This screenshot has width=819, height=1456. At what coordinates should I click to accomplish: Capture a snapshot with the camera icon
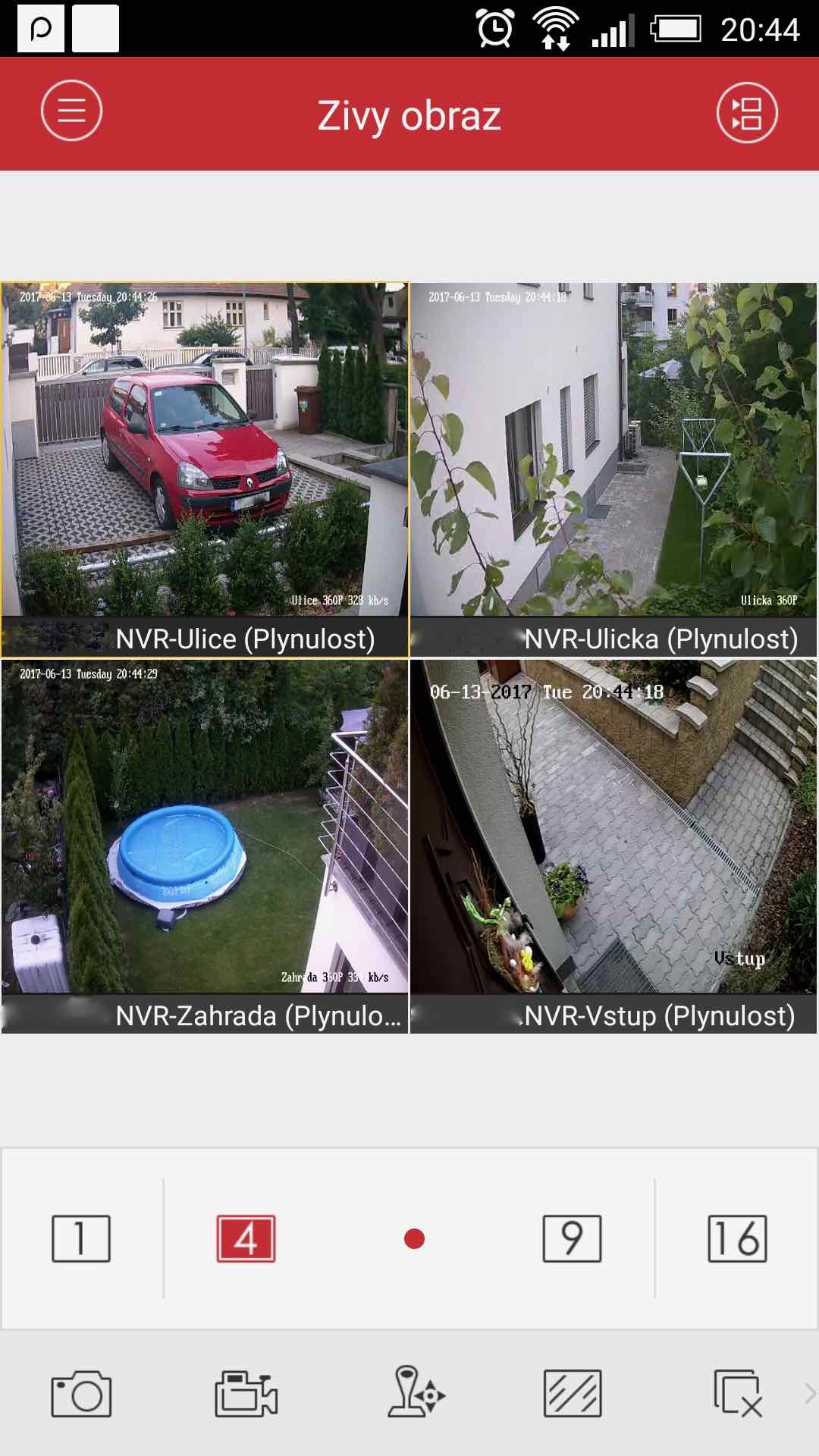81,1394
